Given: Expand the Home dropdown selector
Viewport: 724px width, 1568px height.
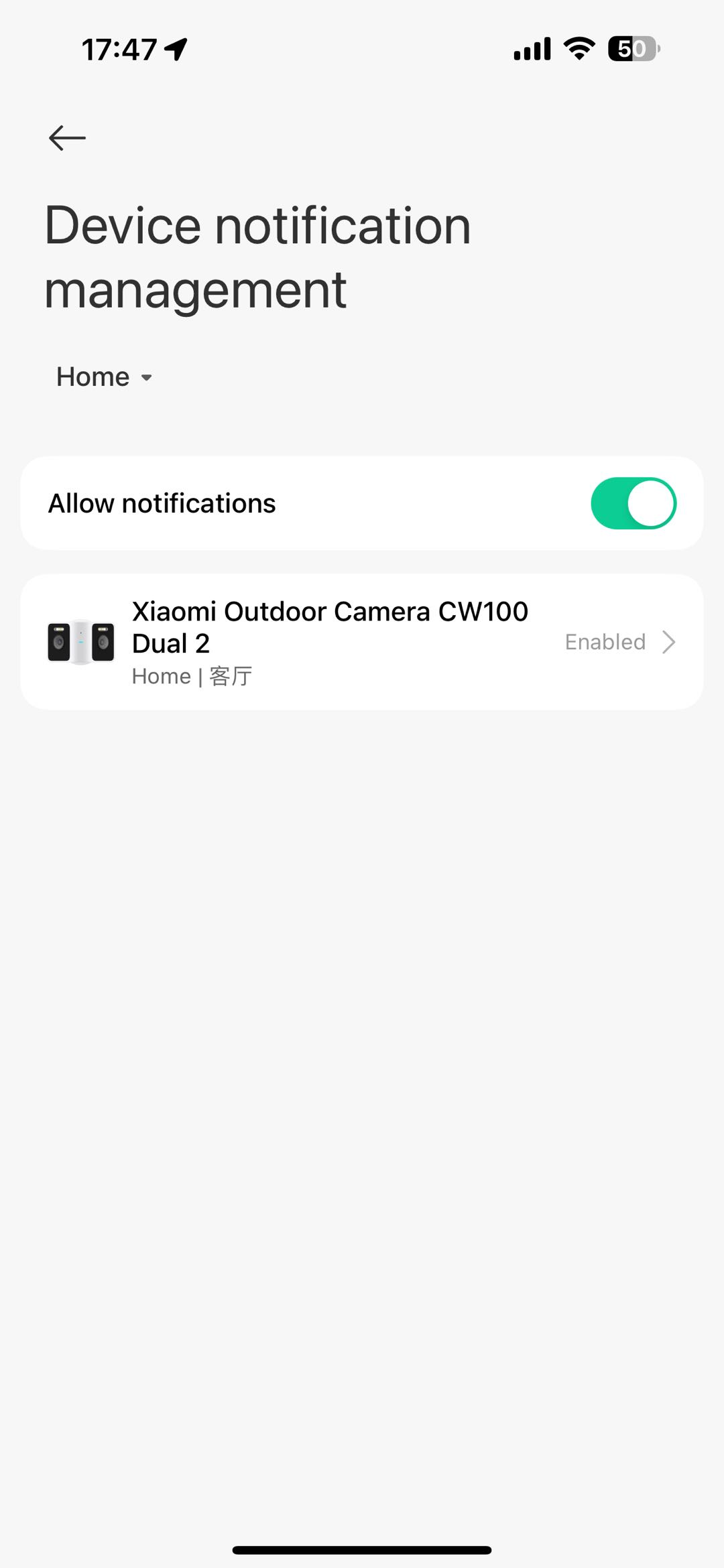Looking at the screenshot, I should [105, 377].
